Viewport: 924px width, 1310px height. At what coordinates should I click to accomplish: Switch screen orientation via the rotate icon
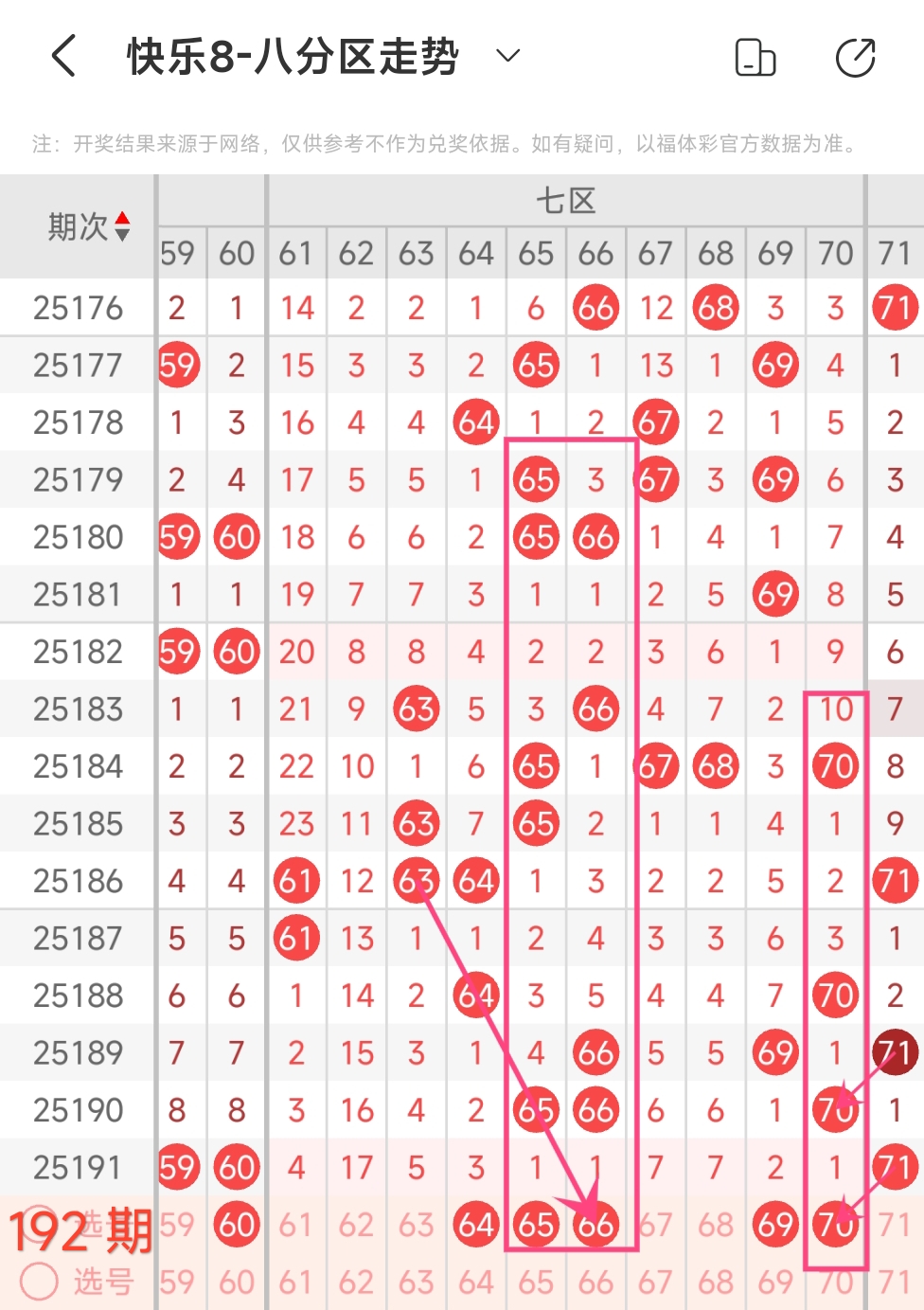coord(755,57)
